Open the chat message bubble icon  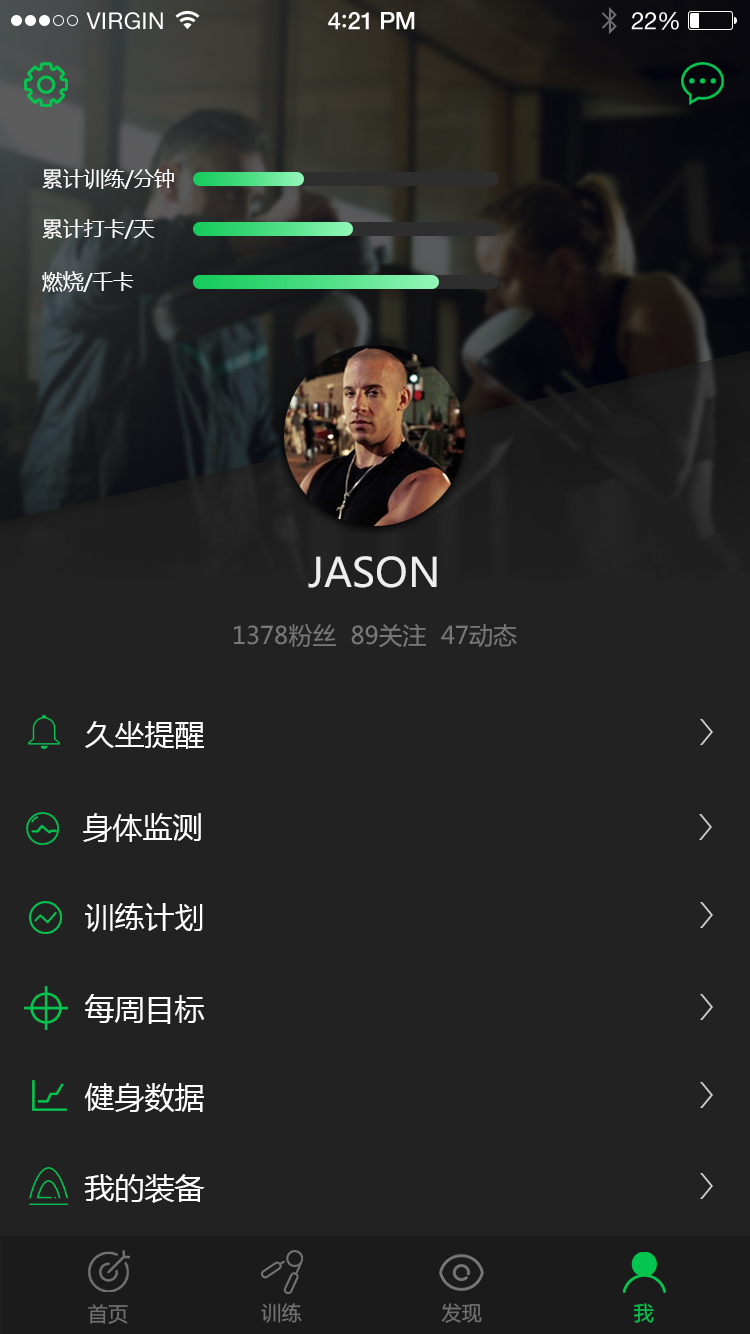(x=703, y=83)
